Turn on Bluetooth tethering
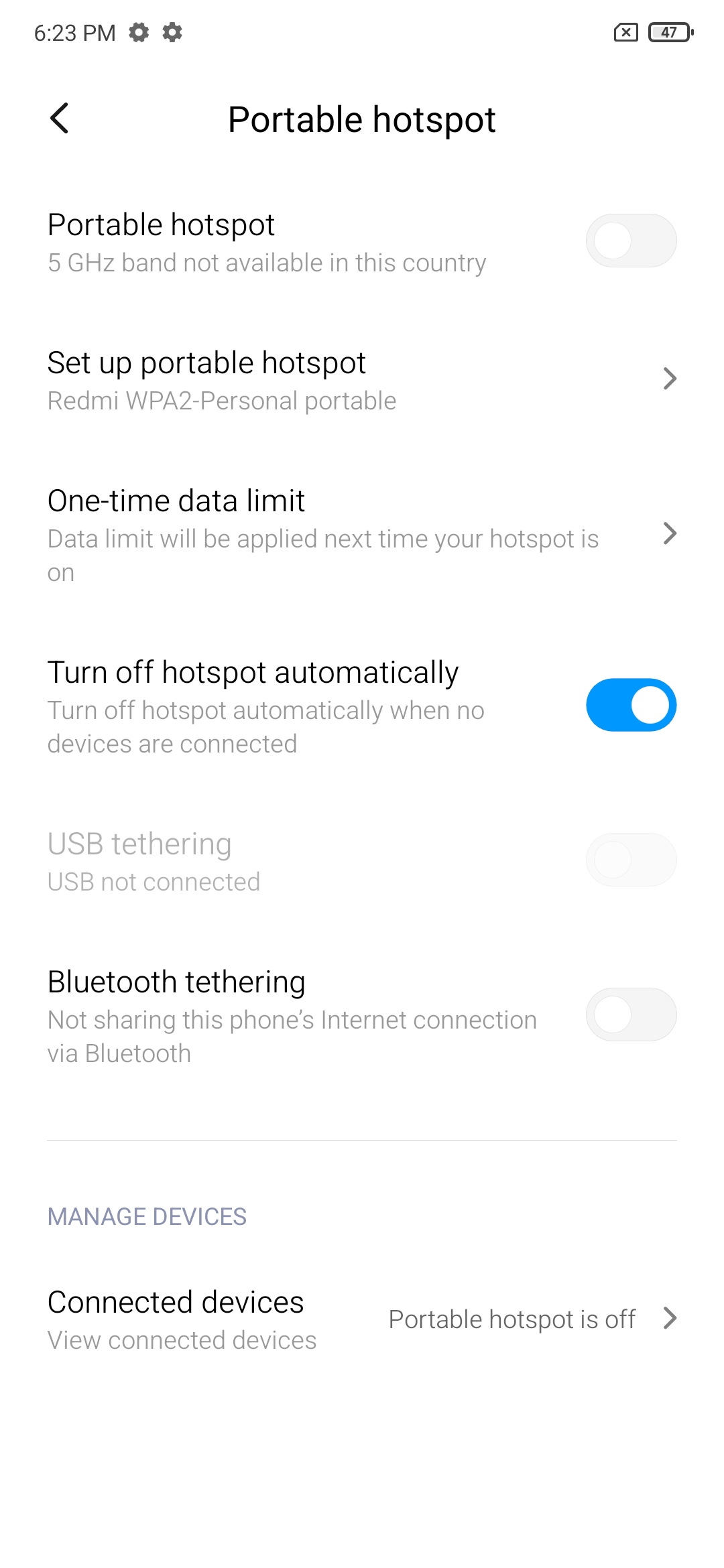The height and width of the screenshot is (1568, 724). coord(631,1015)
